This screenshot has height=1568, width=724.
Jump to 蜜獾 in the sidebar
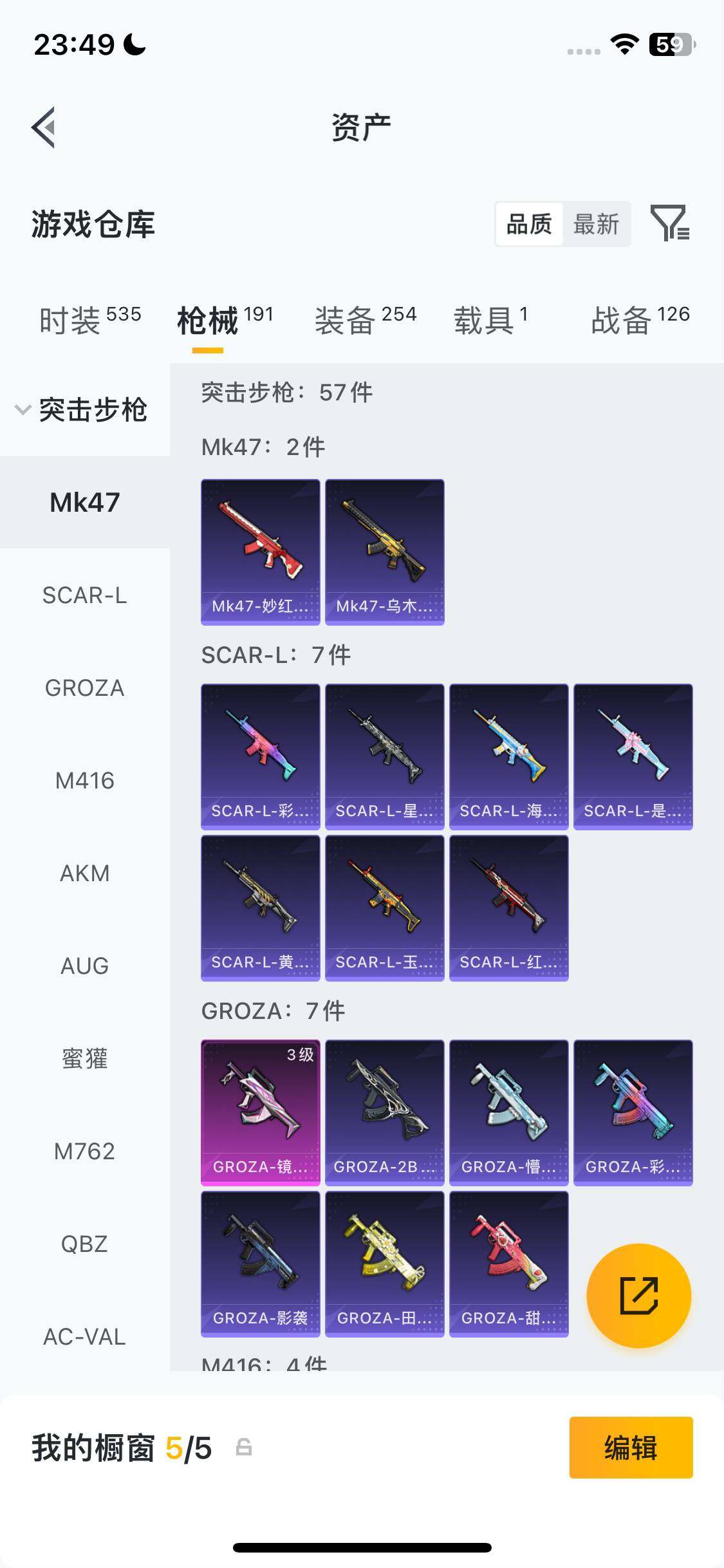point(84,1059)
